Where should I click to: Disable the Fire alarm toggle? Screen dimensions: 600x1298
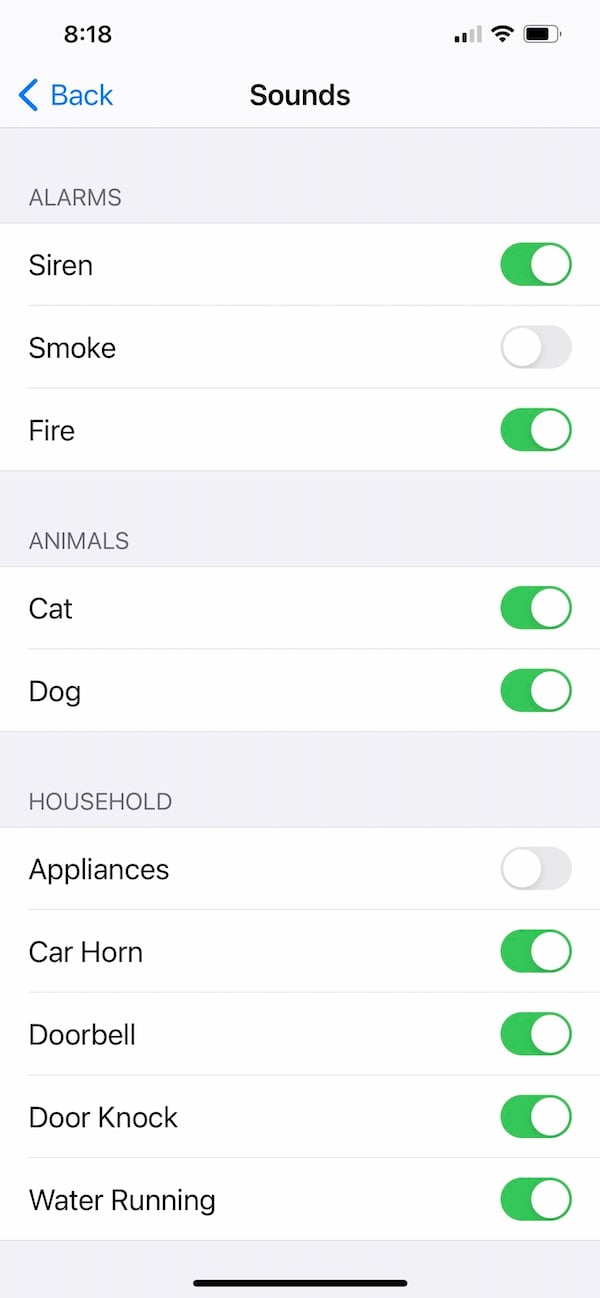(535, 431)
